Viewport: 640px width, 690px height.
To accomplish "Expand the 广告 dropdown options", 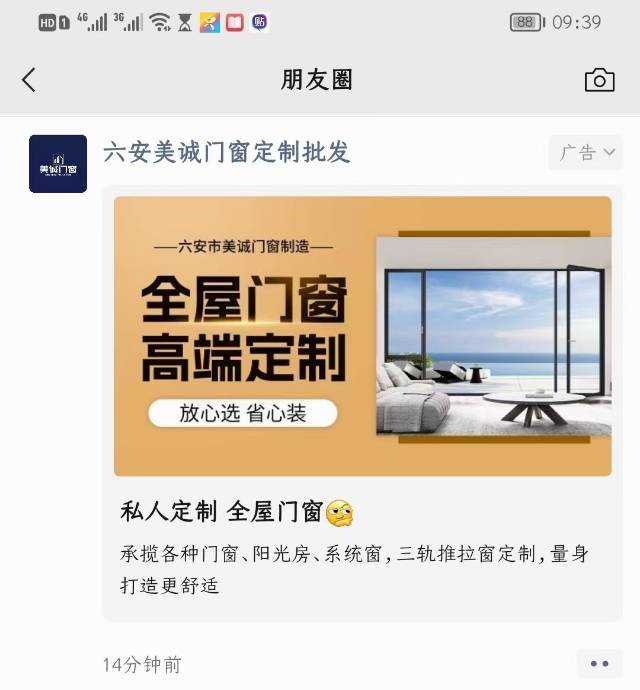I will click(585, 153).
